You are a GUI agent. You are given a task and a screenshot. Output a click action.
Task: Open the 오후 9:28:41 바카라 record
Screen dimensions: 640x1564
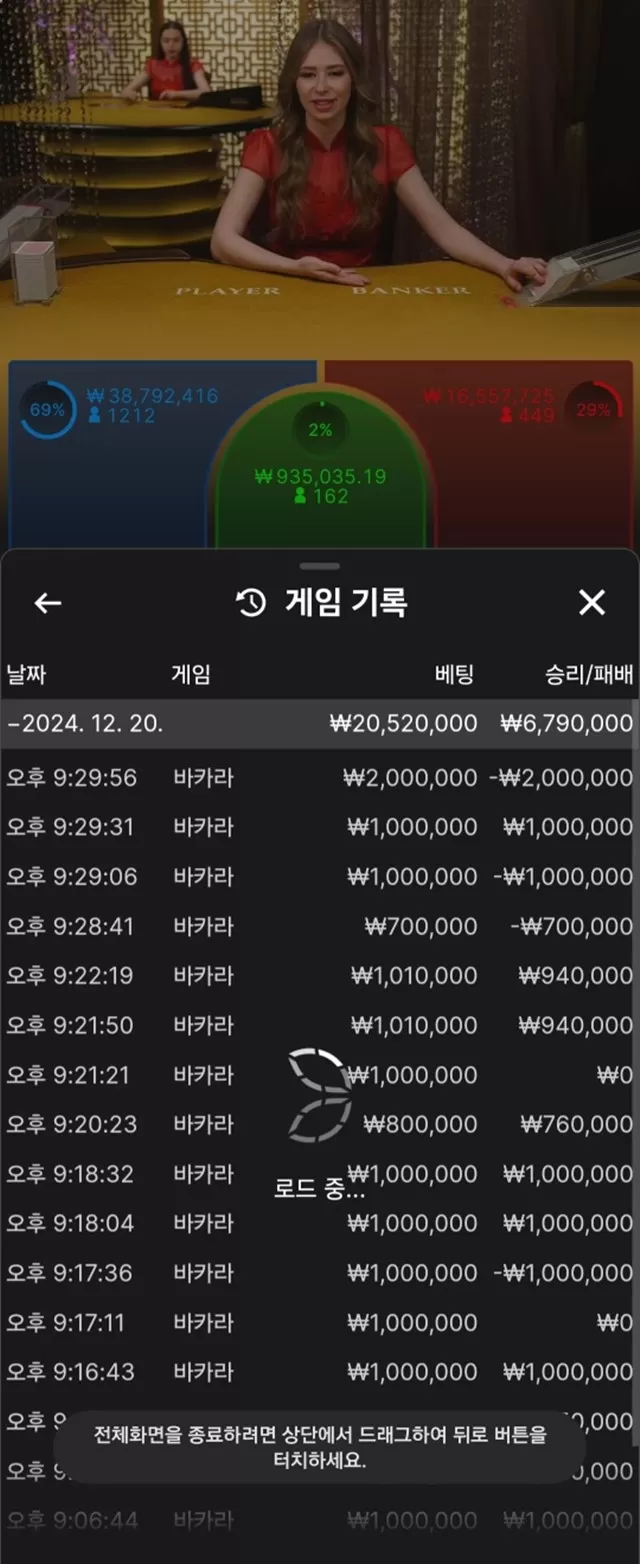(x=318, y=926)
